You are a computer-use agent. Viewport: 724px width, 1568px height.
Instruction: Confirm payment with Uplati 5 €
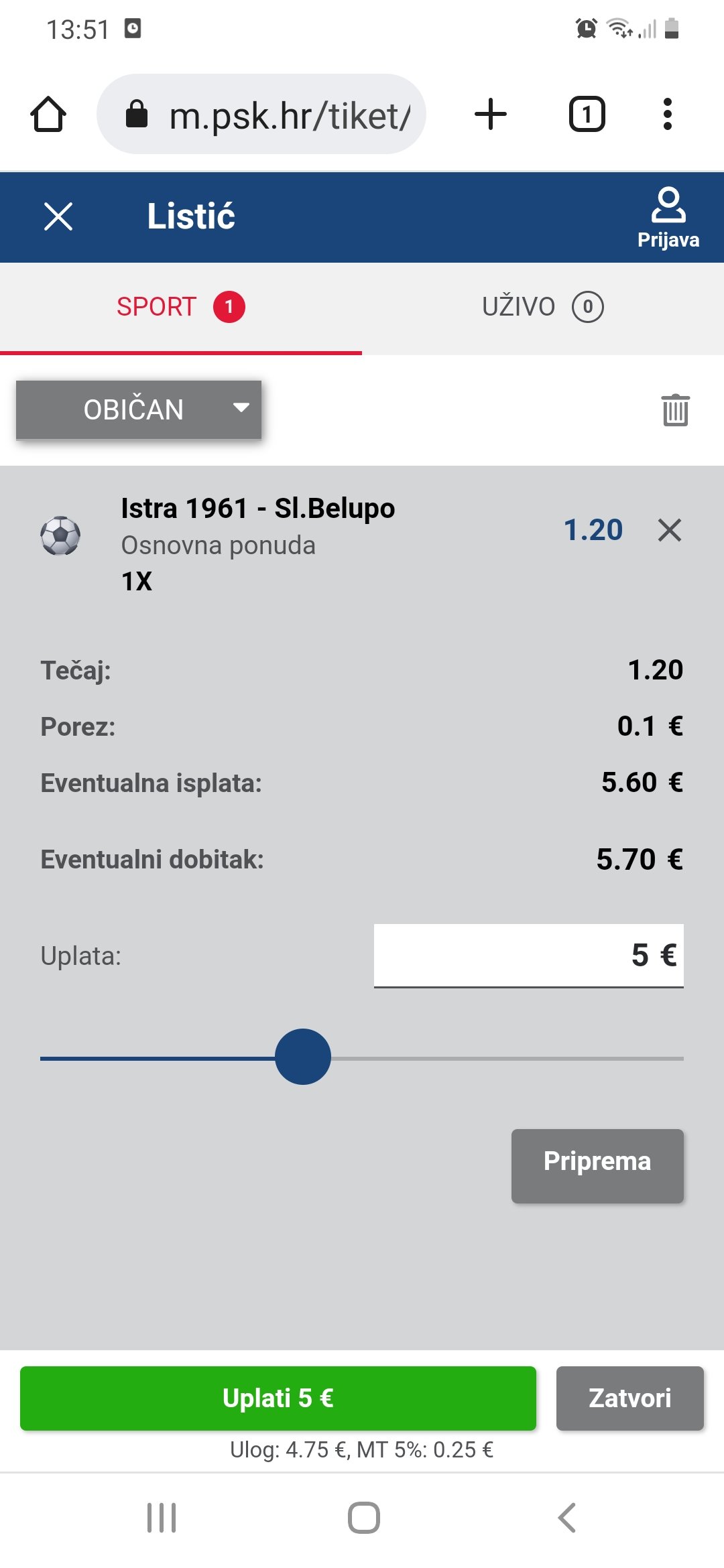click(x=278, y=1398)
